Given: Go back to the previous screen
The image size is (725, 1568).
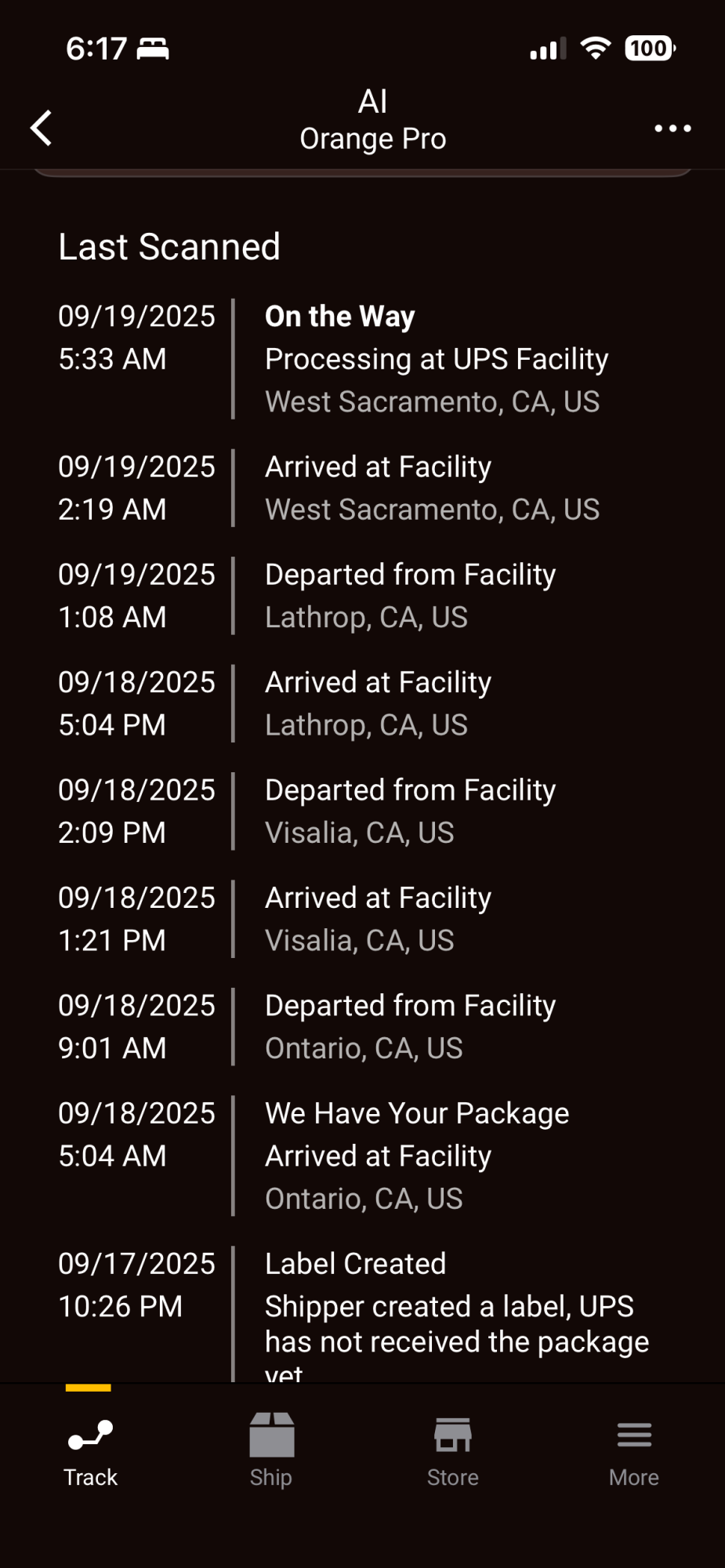Looking at the screenshot, I should [x=42, y=128].
